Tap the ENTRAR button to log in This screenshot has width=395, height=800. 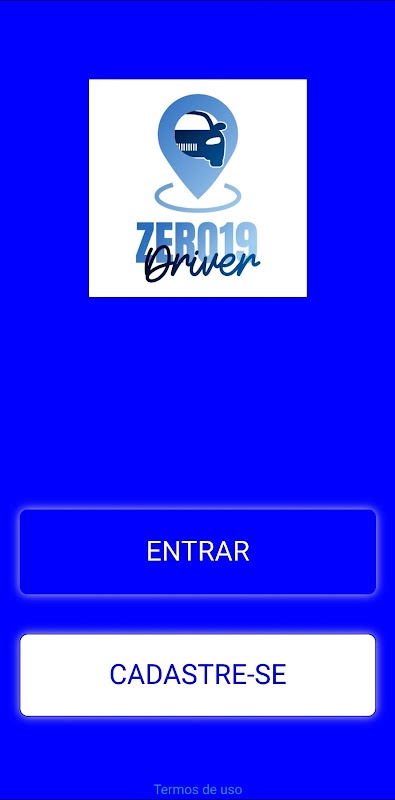(x=198, y=552)
